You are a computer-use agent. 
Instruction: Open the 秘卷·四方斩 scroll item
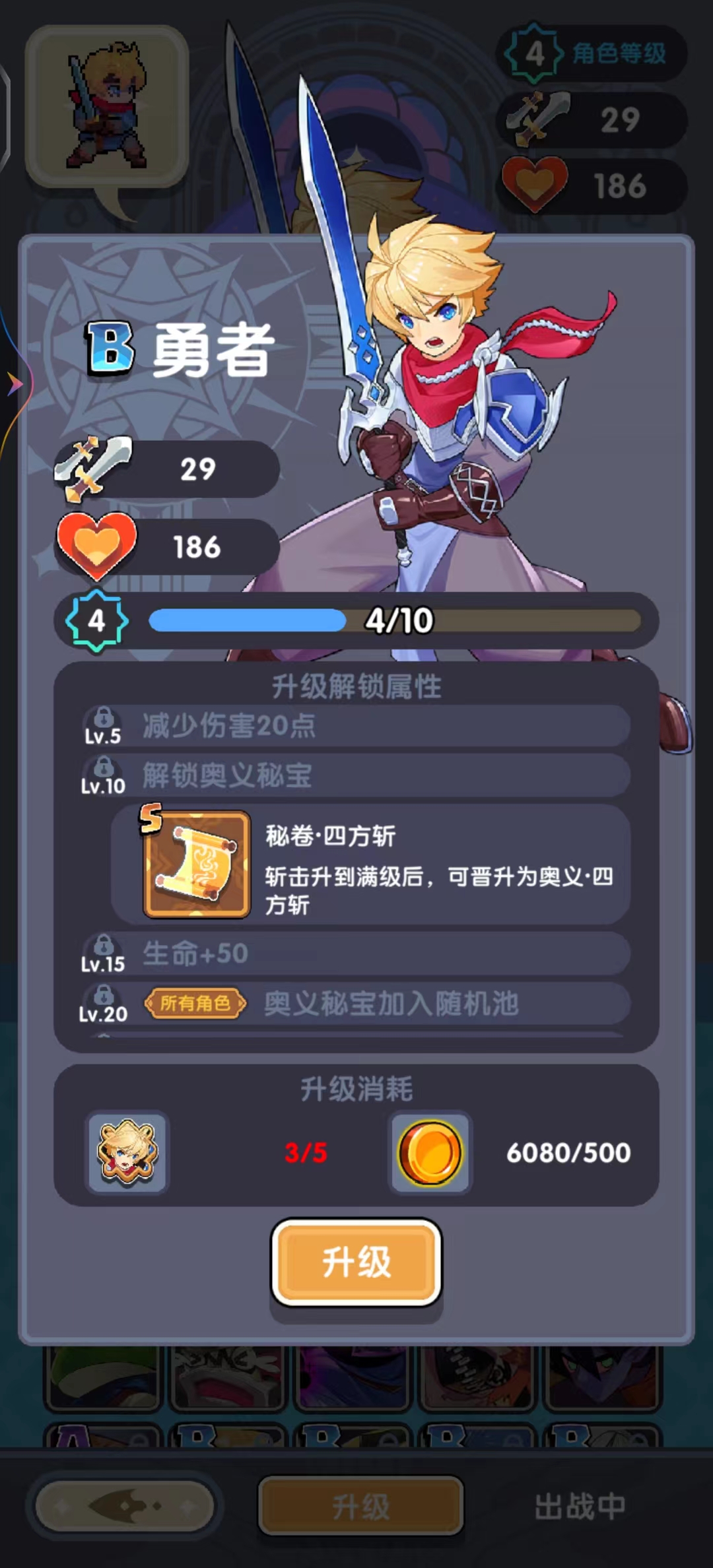197,864
